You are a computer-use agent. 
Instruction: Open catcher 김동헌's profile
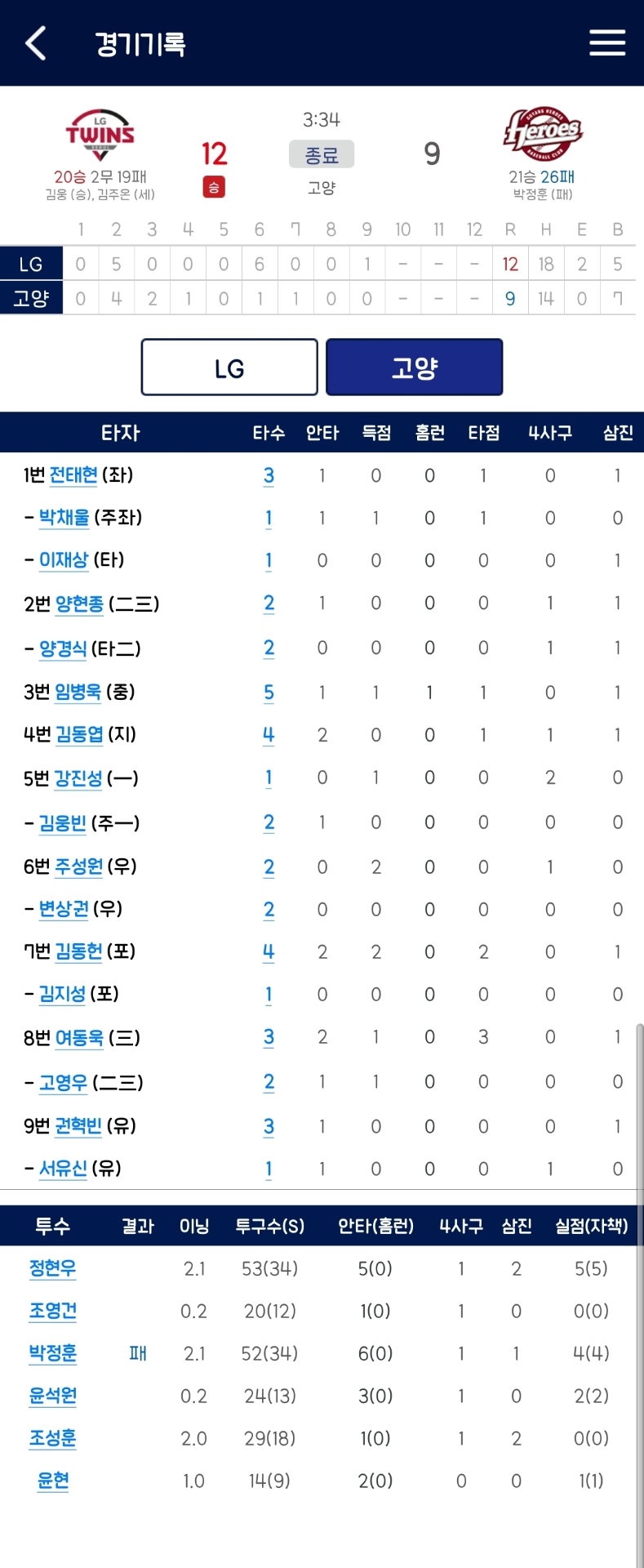click(78, 951)
